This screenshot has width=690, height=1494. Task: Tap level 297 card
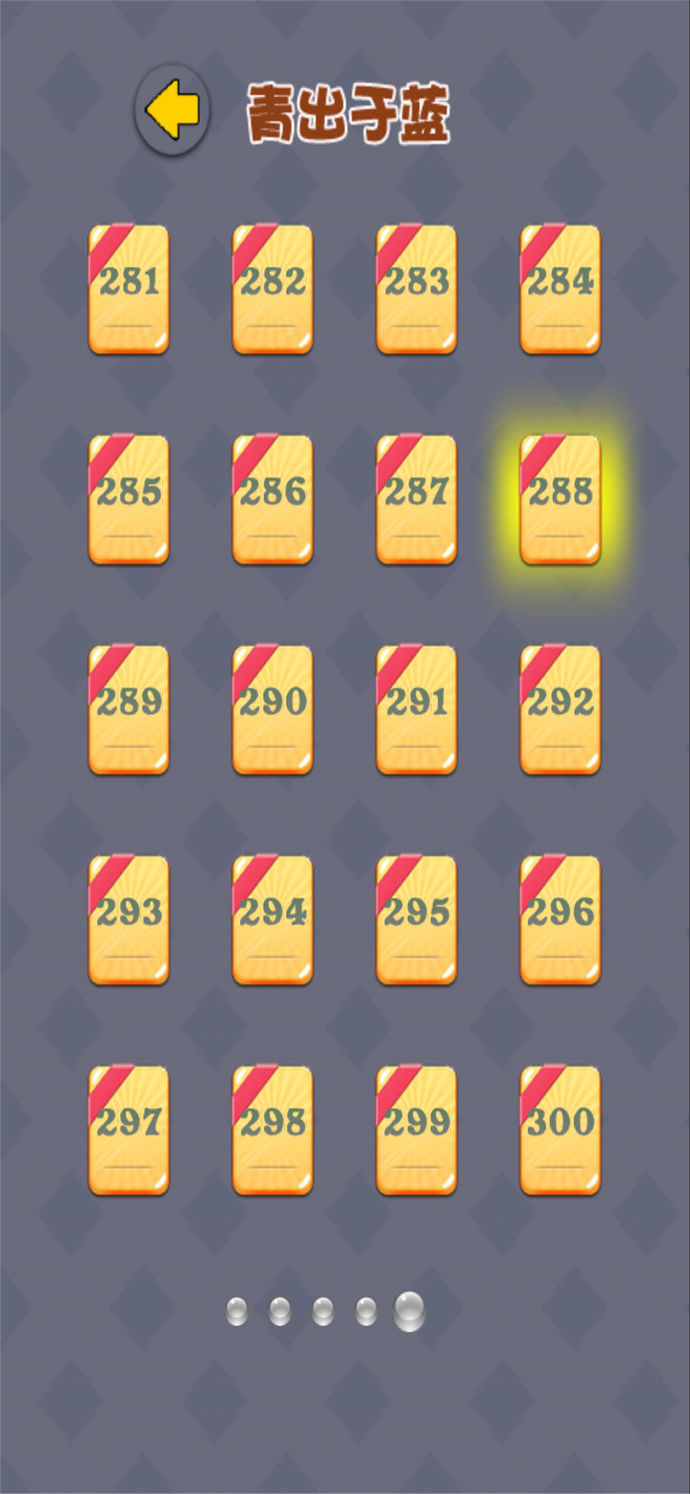tap(129, 1129)
